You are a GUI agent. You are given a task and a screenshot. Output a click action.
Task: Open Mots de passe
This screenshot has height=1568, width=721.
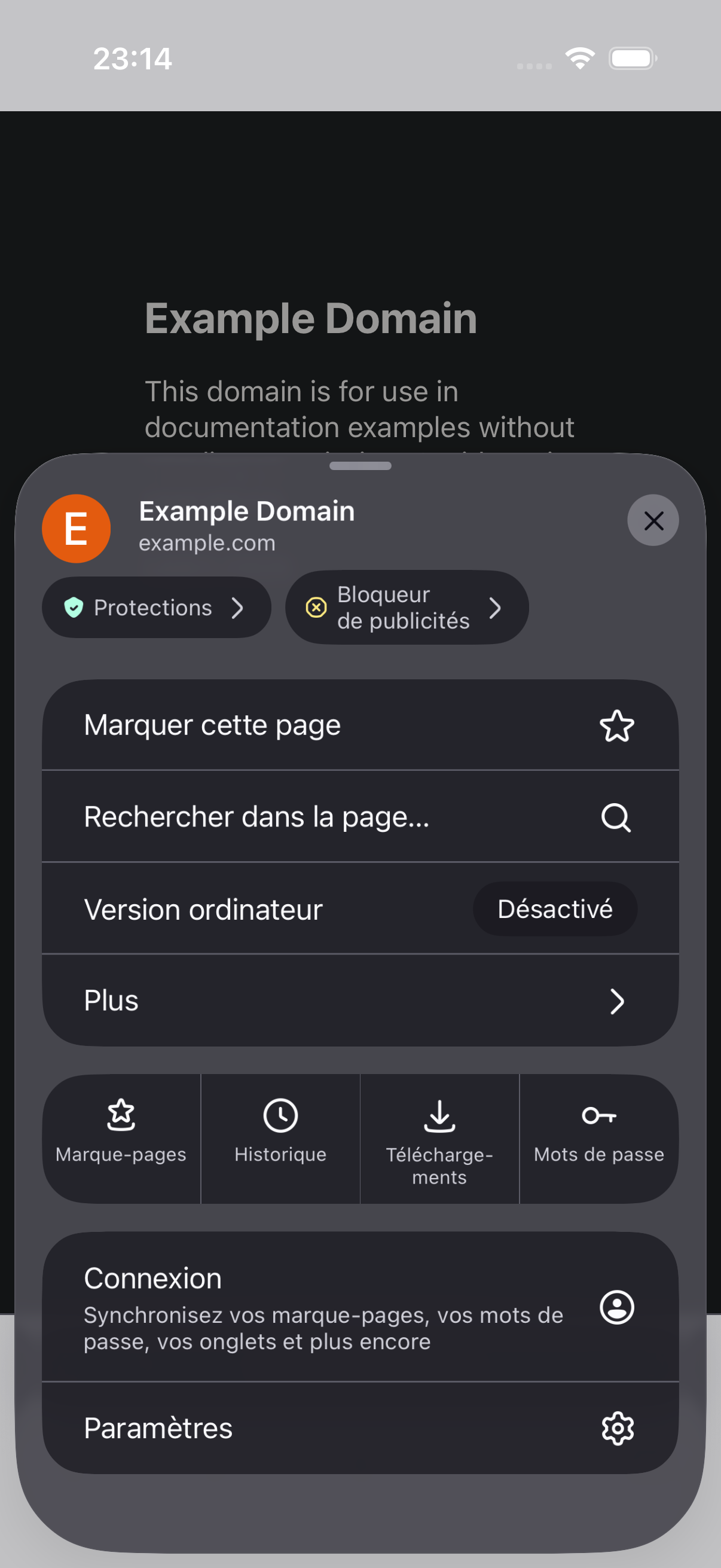(x=599, y=1139)
